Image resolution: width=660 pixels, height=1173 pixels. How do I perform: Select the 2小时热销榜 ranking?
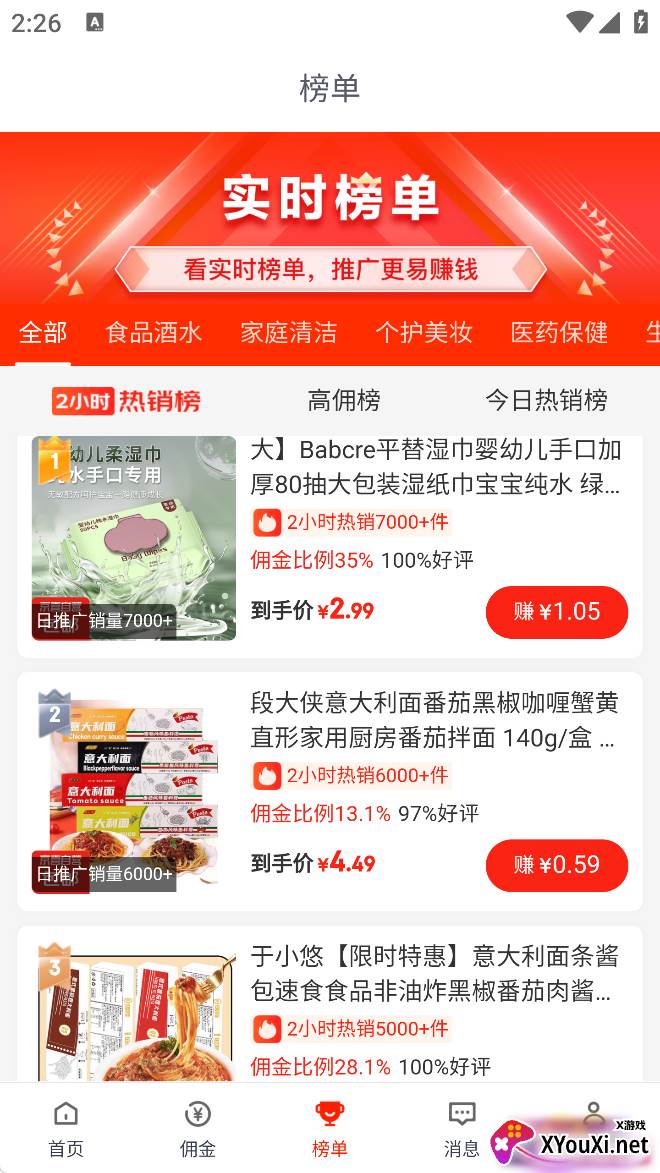pyautogui.click(x=127, y=401)
